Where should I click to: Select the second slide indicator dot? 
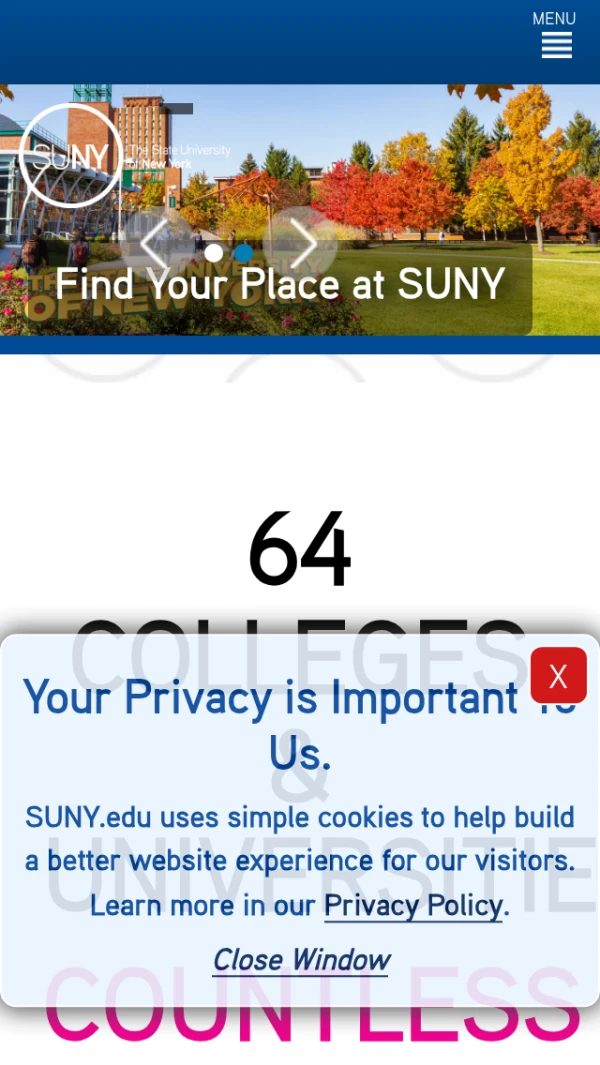tap(243, 253)
